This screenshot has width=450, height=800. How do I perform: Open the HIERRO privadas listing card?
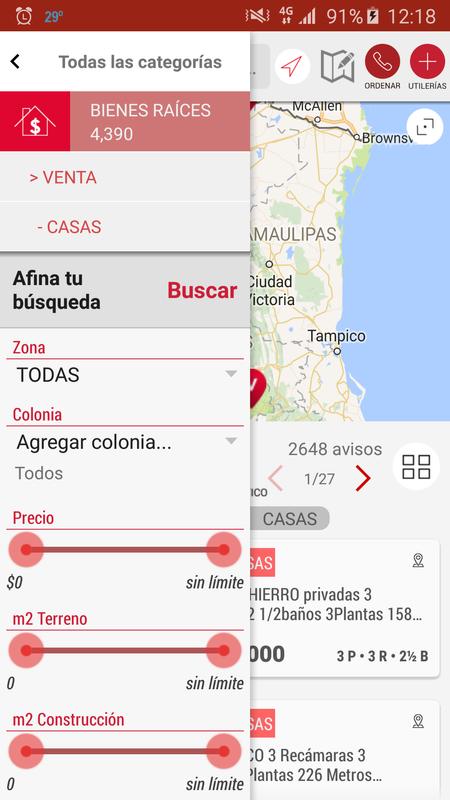(x=344, y=609)
